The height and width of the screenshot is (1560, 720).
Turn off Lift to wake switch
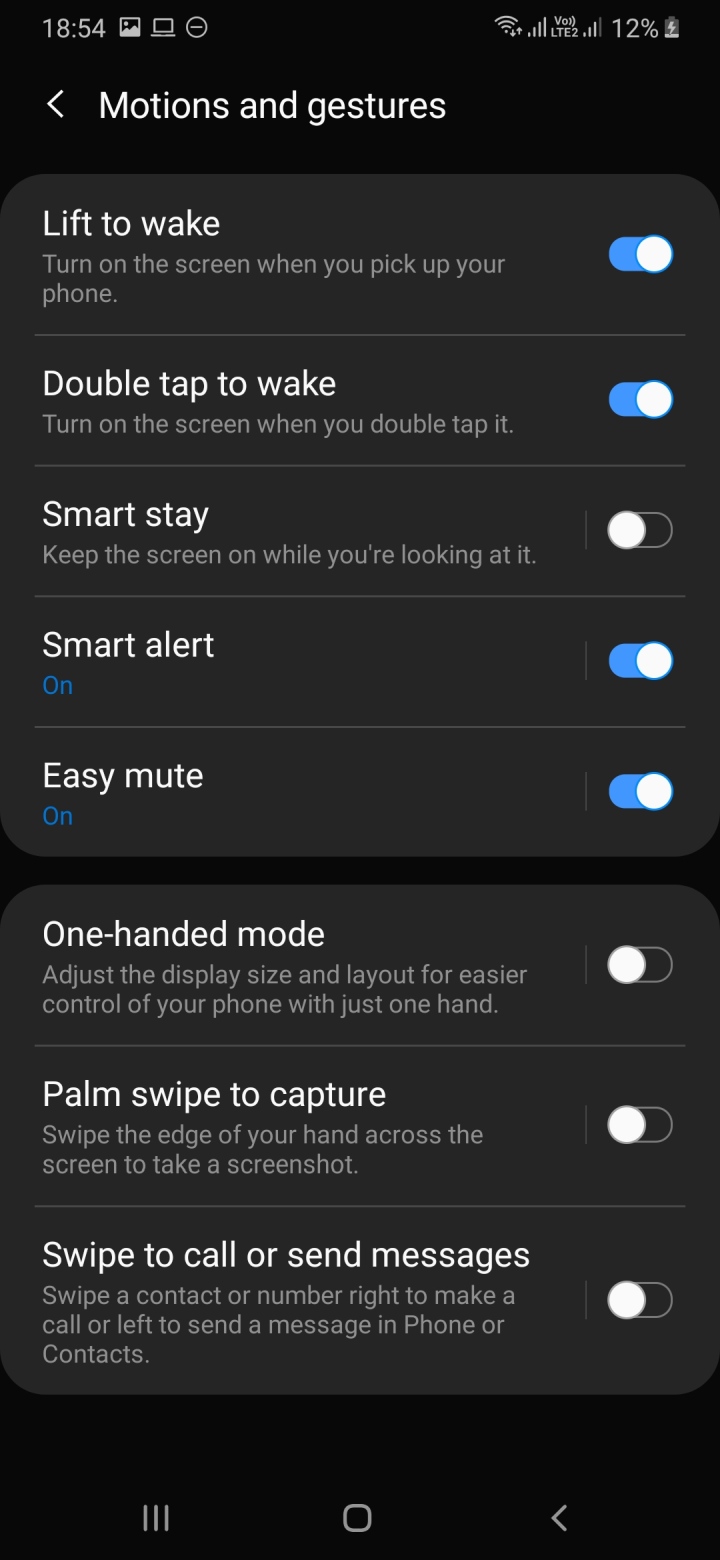640,254
